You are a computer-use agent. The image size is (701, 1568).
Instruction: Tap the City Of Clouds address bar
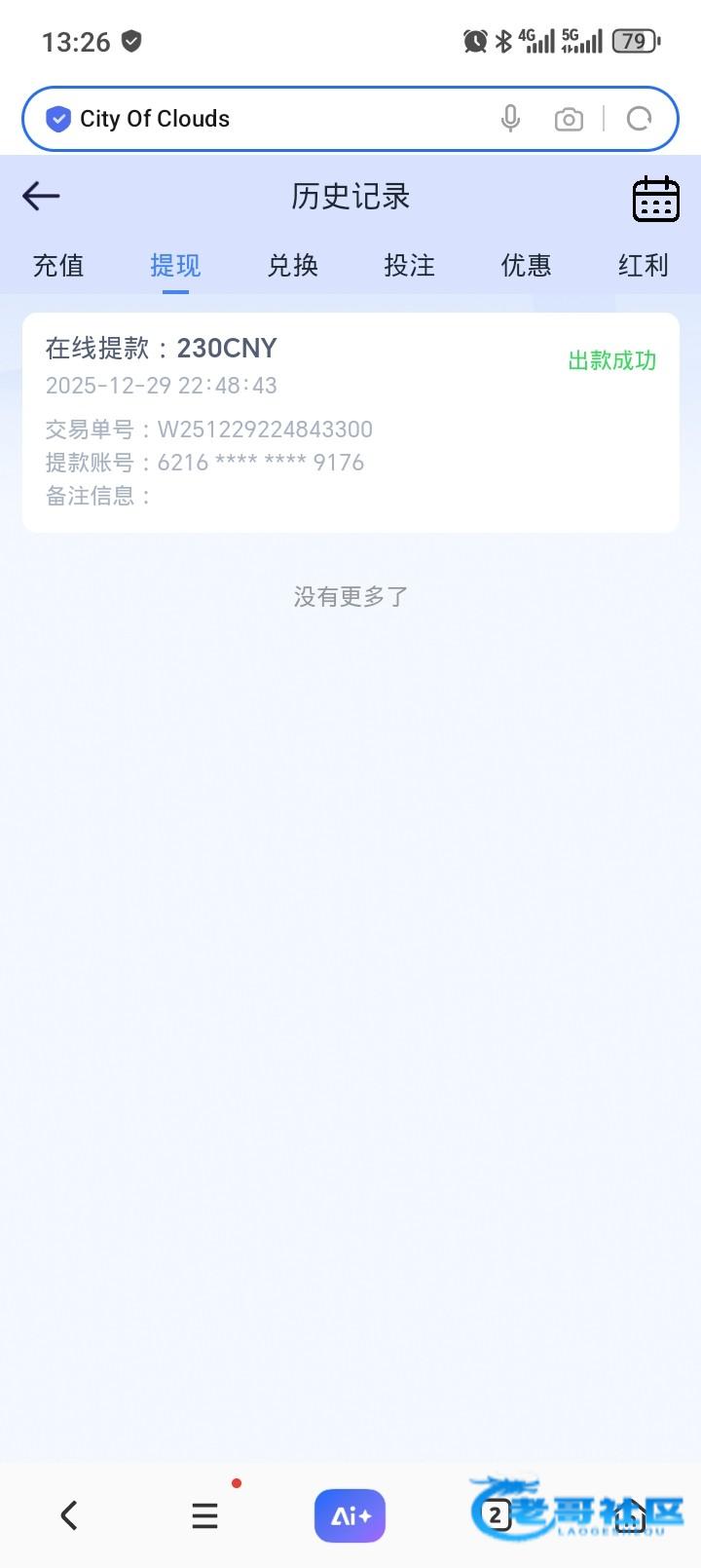(x=263, y=119)
